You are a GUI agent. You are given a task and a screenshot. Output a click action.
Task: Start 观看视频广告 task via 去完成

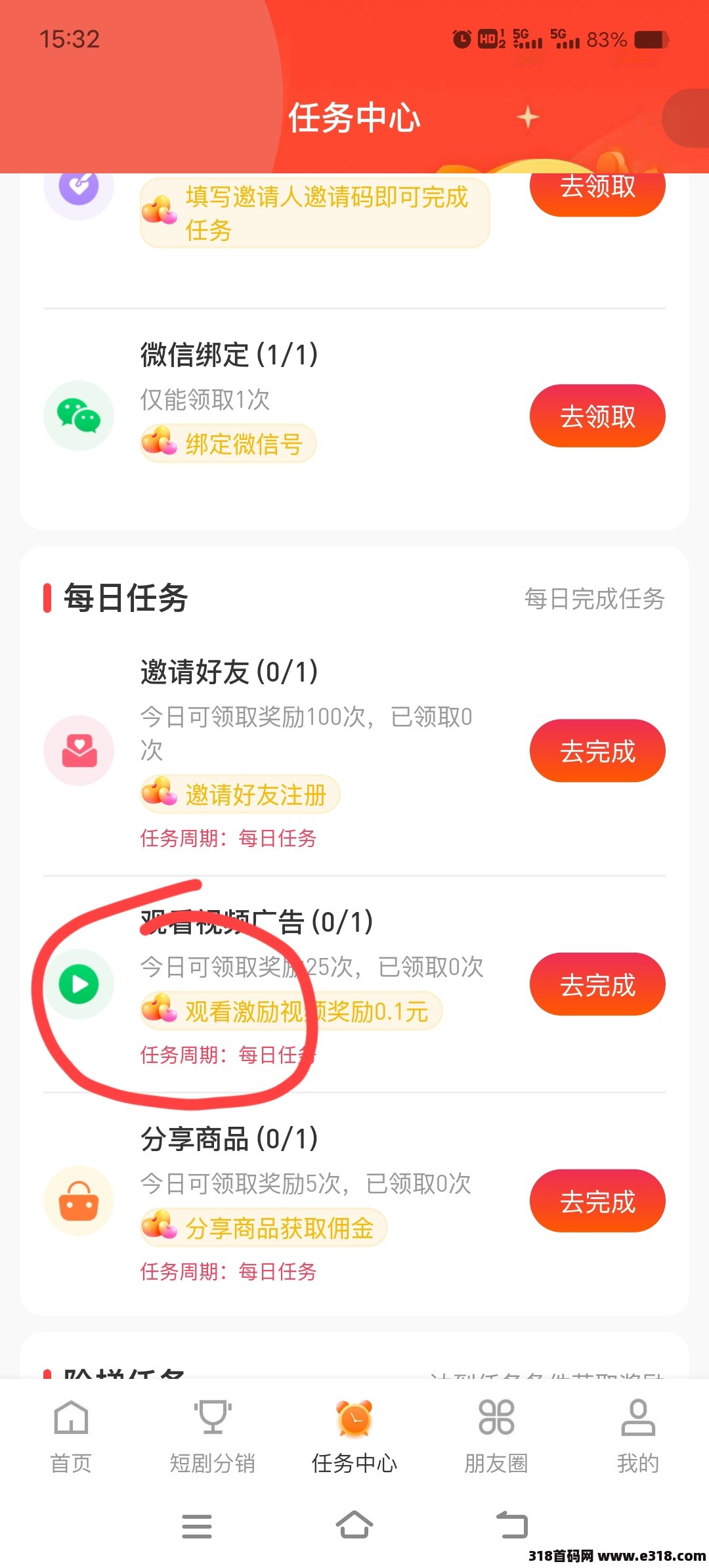(x=597, y=985)
